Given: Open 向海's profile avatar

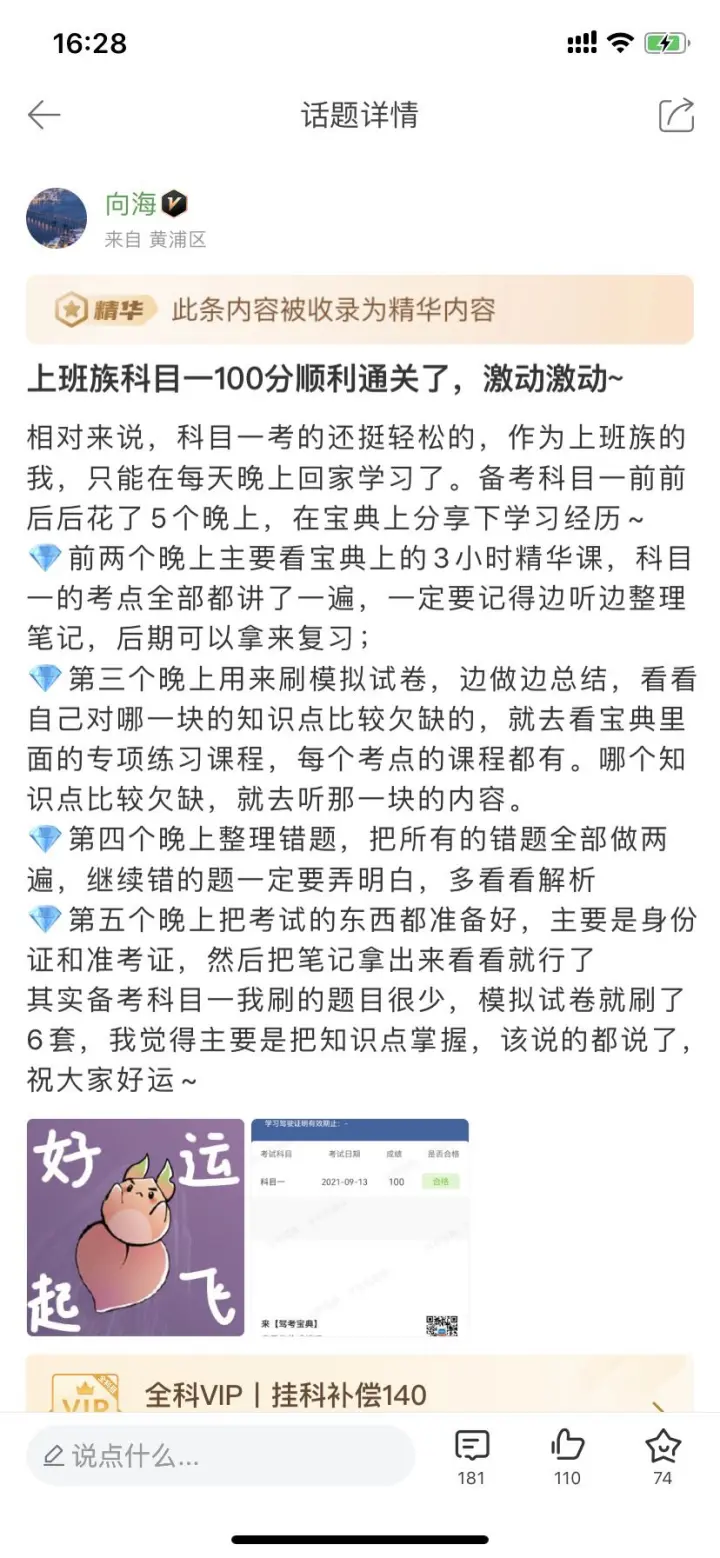Looking at the screenshot, I should pos(56,218).
